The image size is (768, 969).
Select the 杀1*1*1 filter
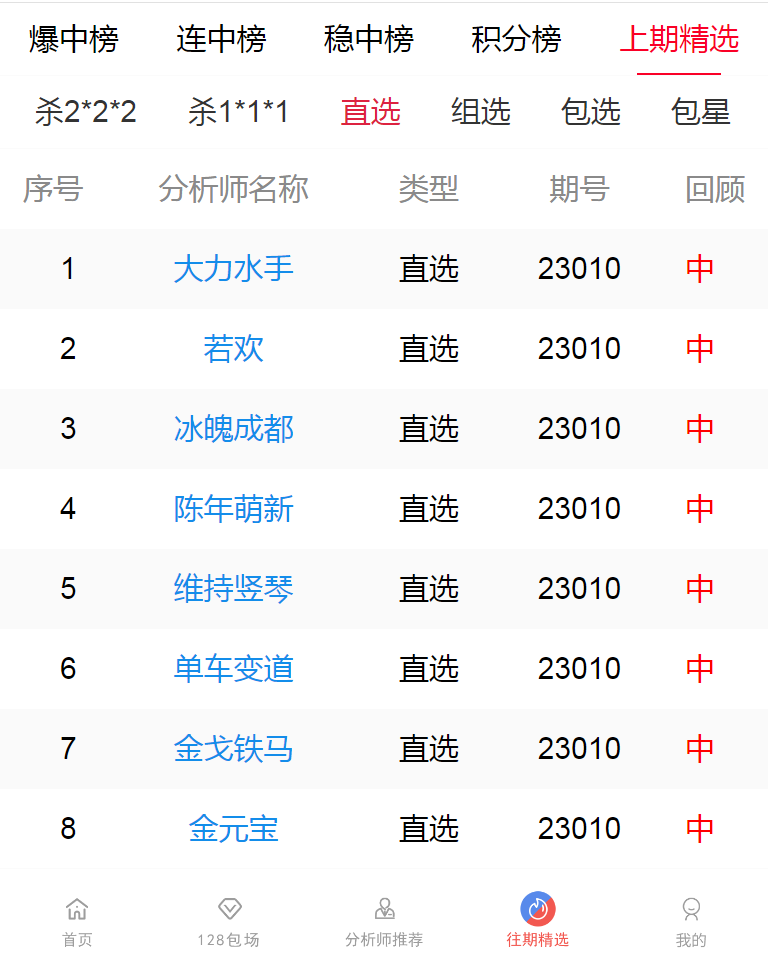(x=238, y=112)
